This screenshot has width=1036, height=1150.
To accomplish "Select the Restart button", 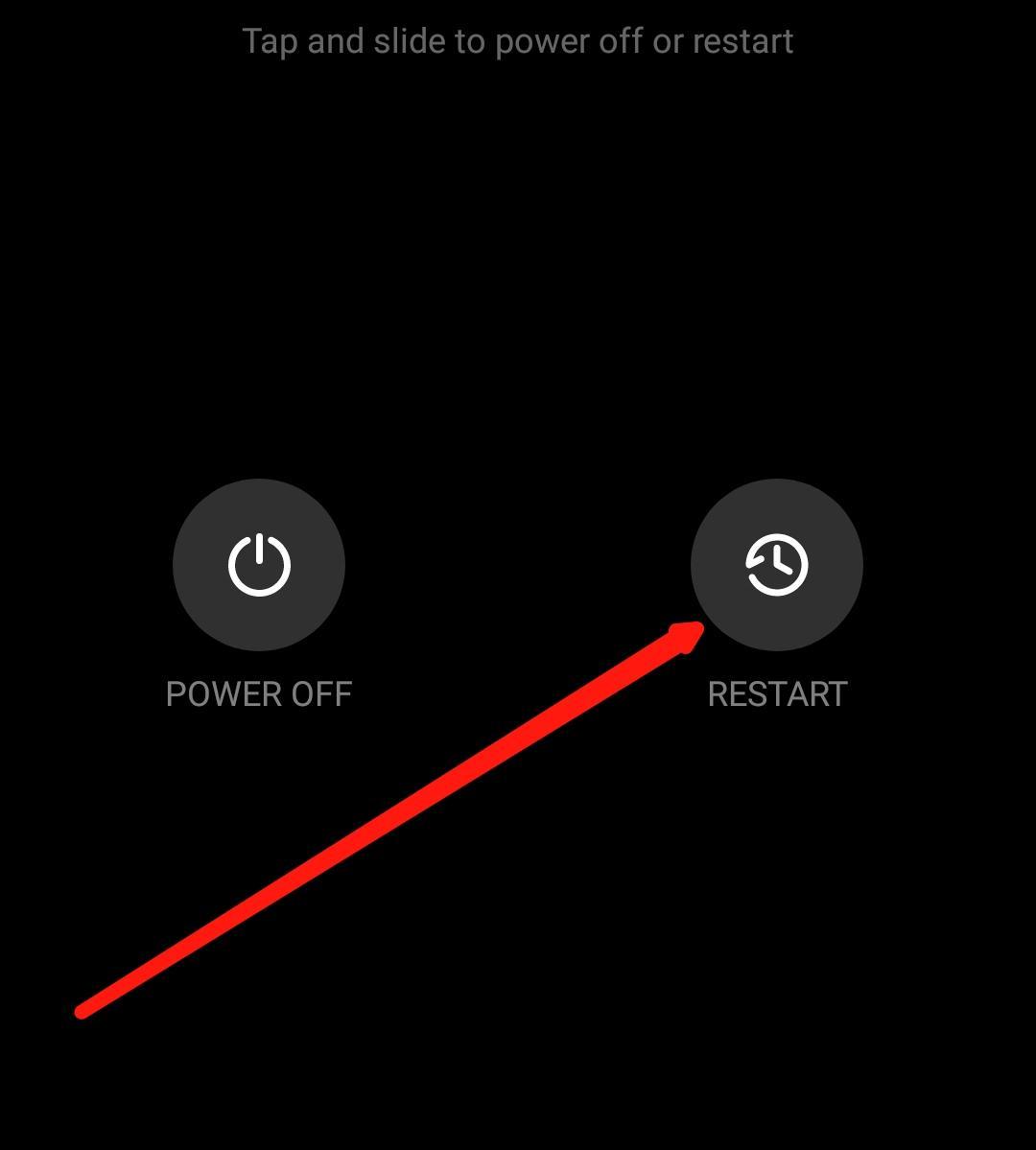I will [777, 565].
